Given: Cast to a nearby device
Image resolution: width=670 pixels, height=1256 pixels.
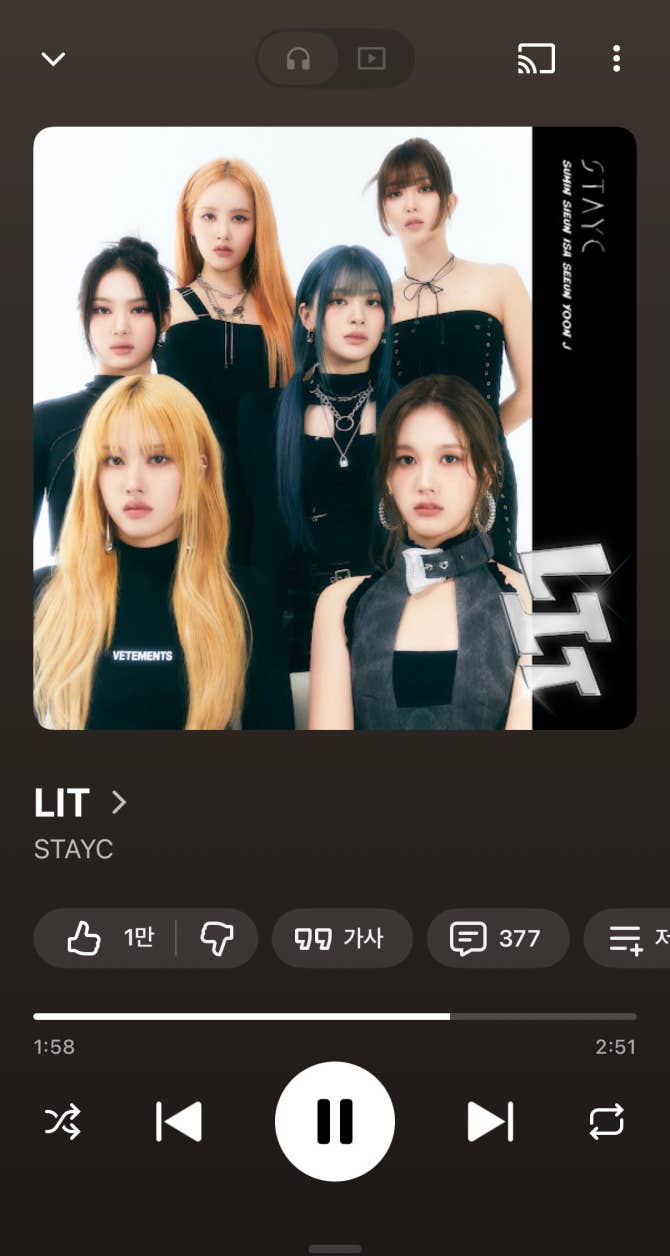Looking at the screenshot, I should pos(536,59).
